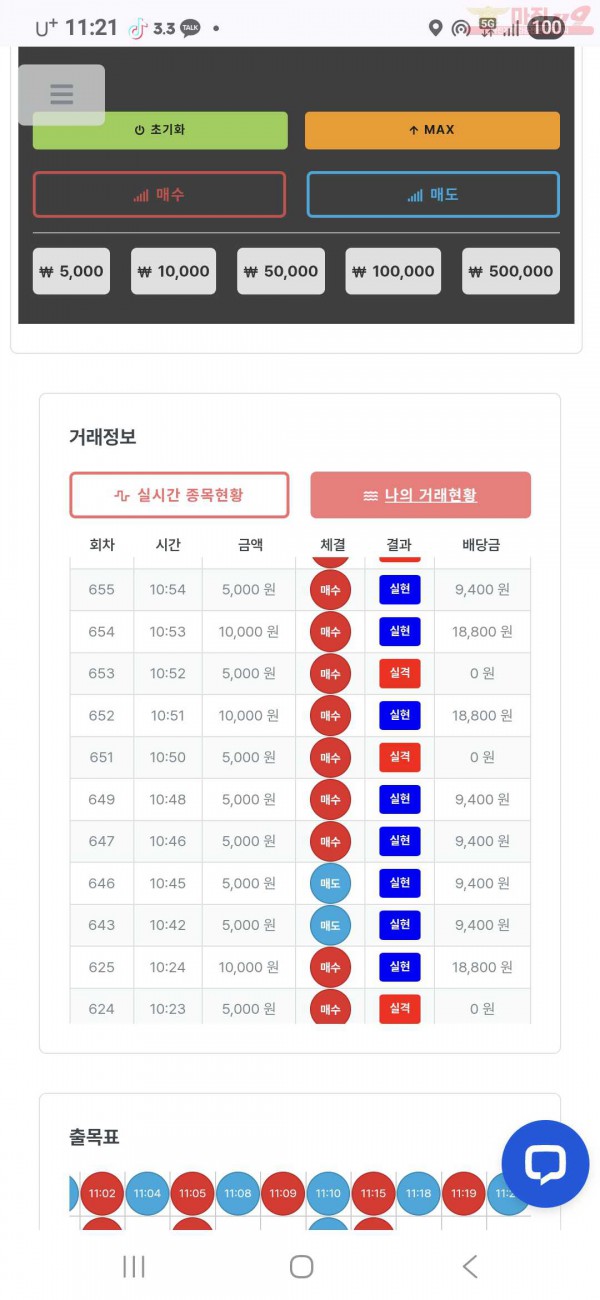Go to the home screen
The height and width of the screenshot is (1300, 600).
point(301,1267)
